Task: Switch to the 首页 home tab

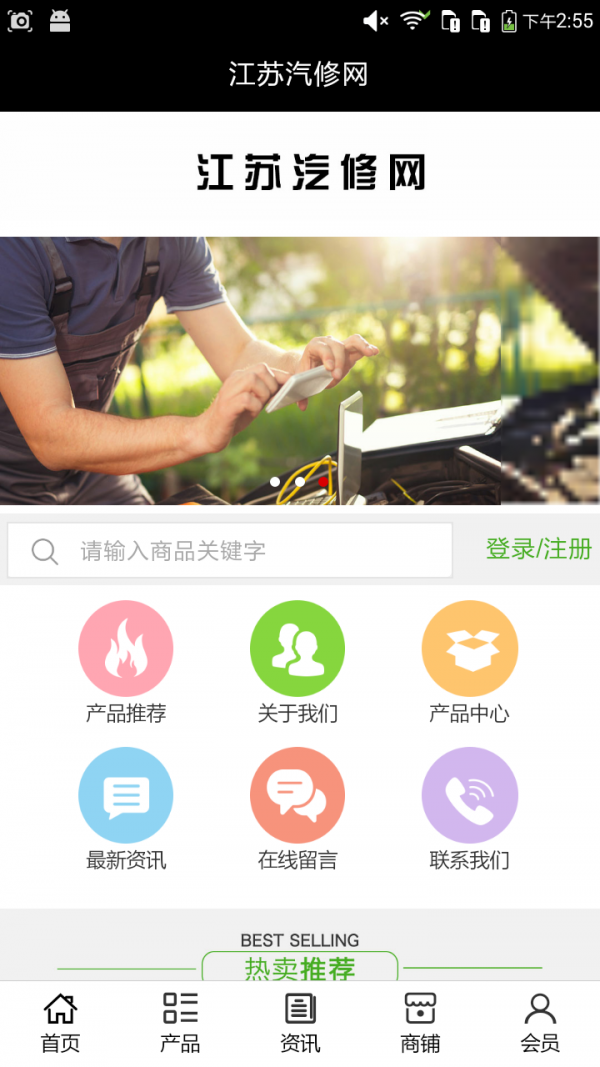Action: (60, 1022)
